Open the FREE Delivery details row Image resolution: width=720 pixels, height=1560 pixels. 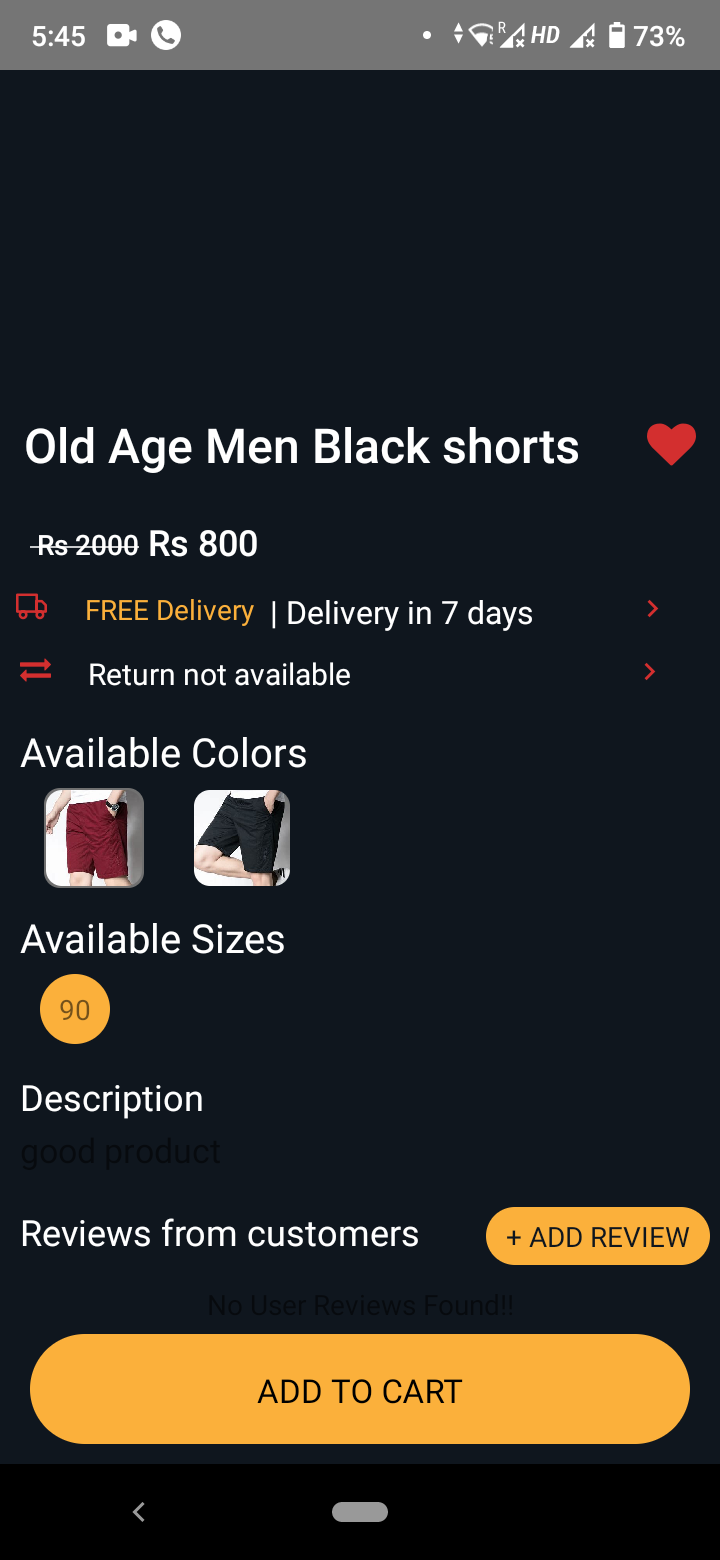point(340,610)
